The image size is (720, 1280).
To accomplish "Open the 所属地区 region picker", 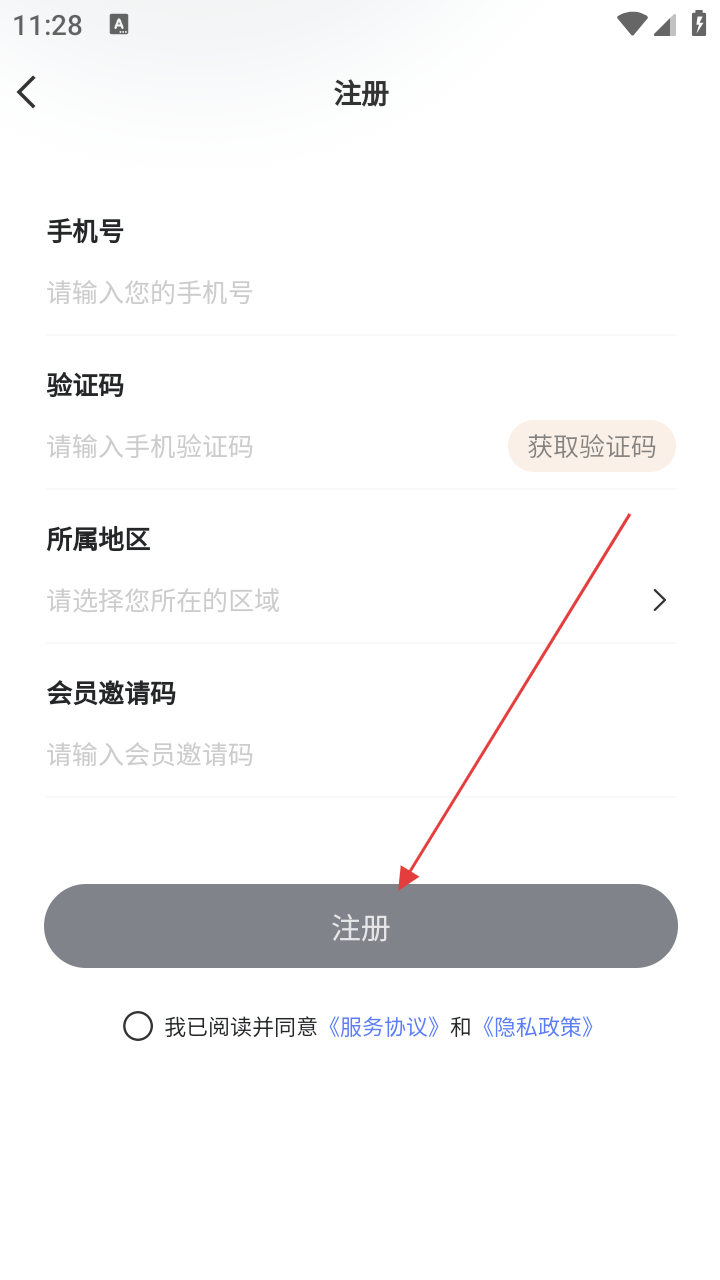I will pyautogui.click(x=360, y=600).
